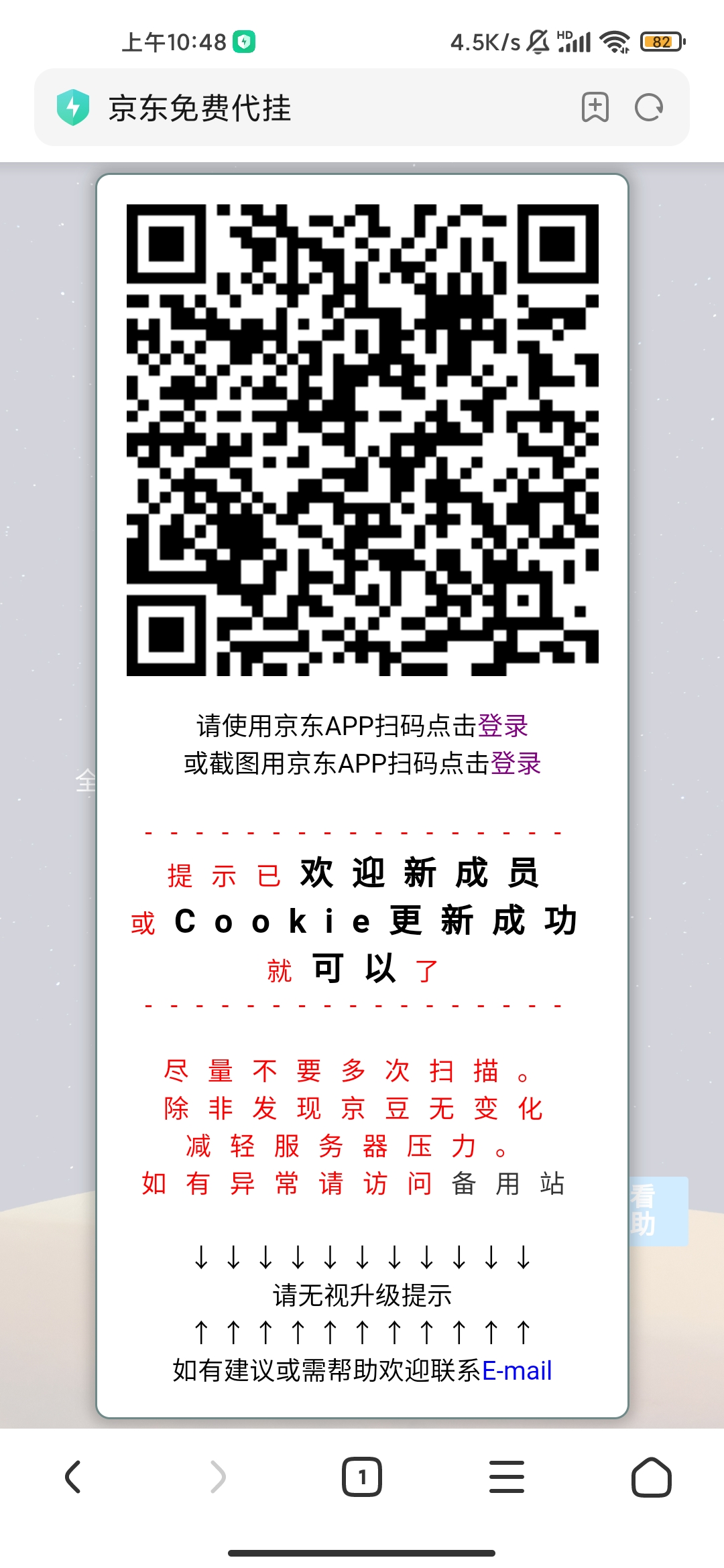Tap the green security badge next to 10:48
The image size is (724, 1568).
pos(243,40)
